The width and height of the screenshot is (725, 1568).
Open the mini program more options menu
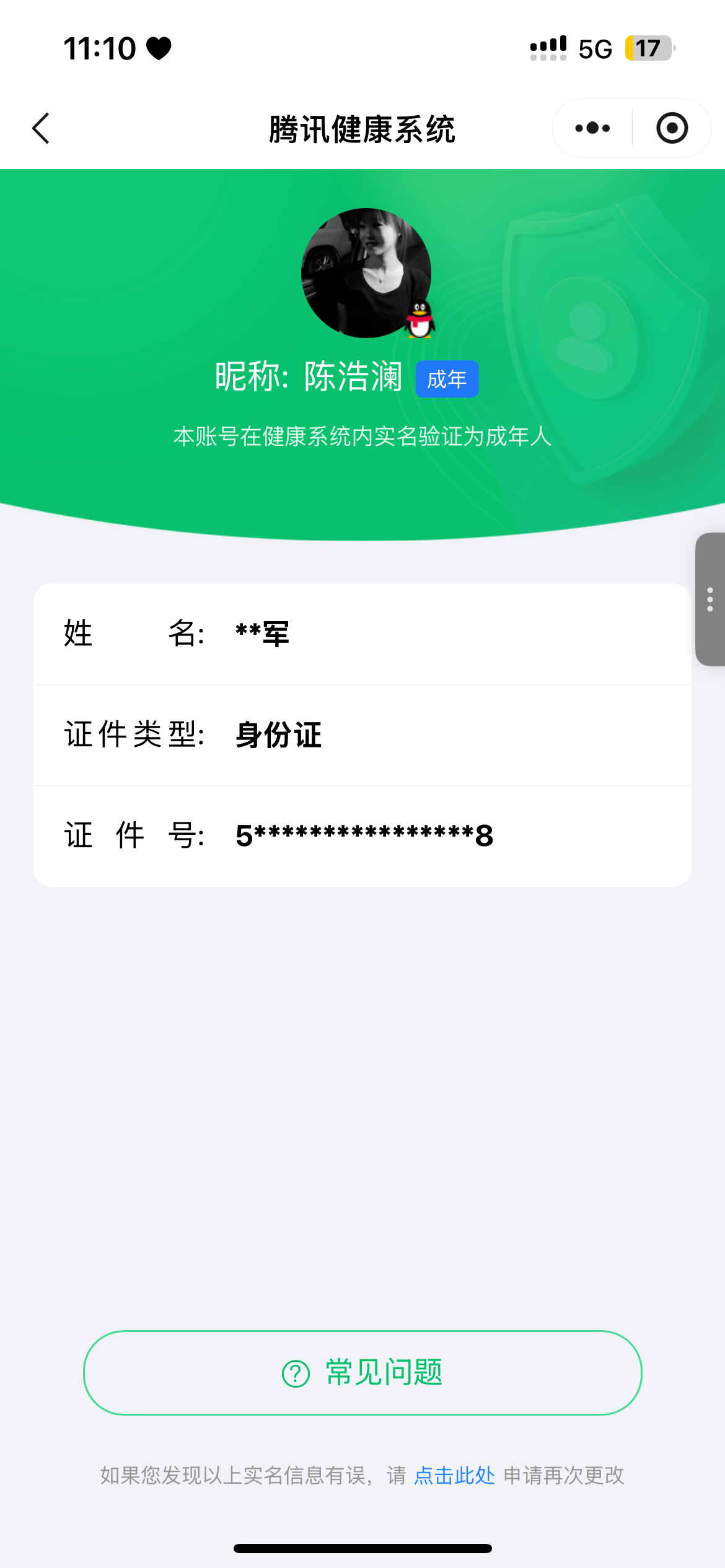[592, 128]
